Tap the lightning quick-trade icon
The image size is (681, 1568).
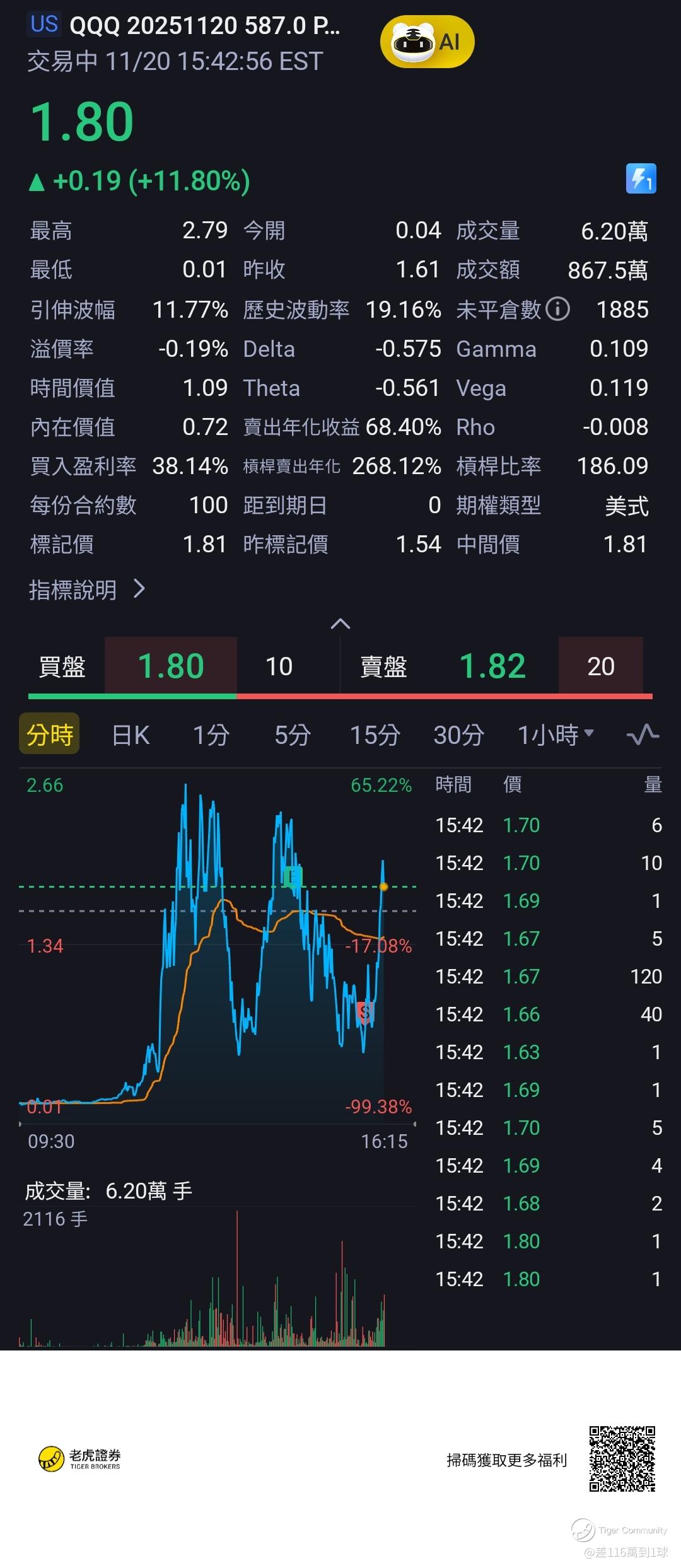641,179
